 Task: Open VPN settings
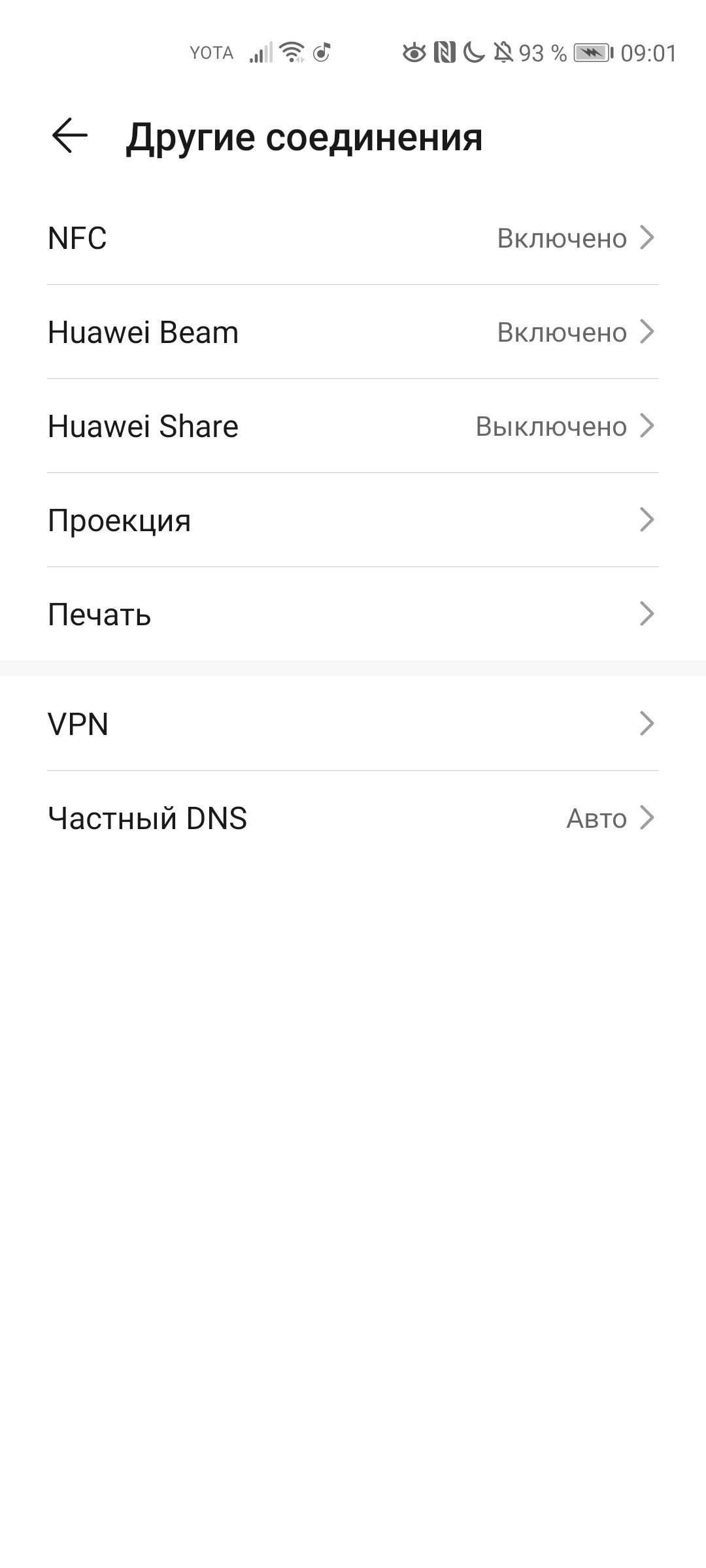pyautogui.click(x=353, y=724)
